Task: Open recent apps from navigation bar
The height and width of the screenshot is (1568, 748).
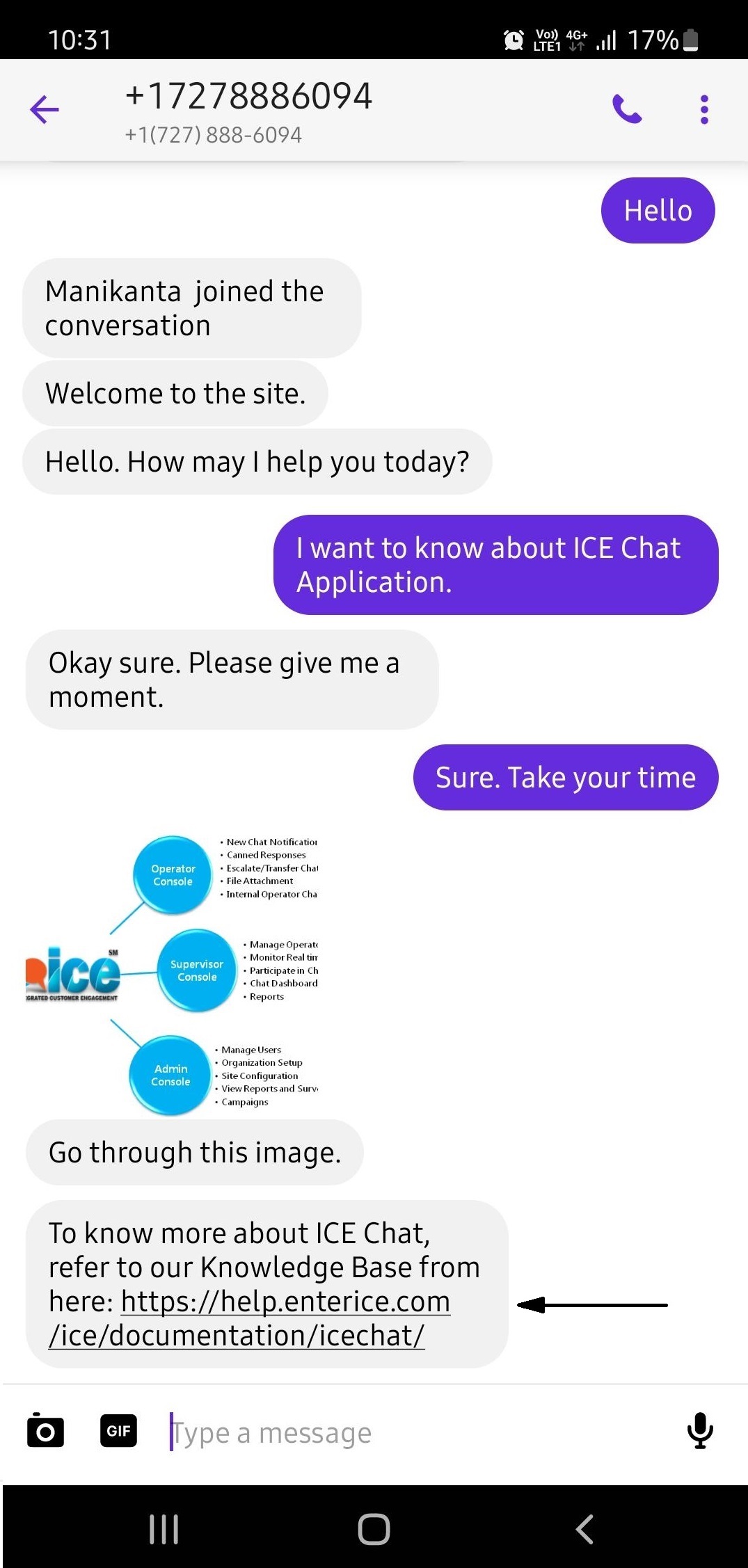Action: click(164, 1529)
